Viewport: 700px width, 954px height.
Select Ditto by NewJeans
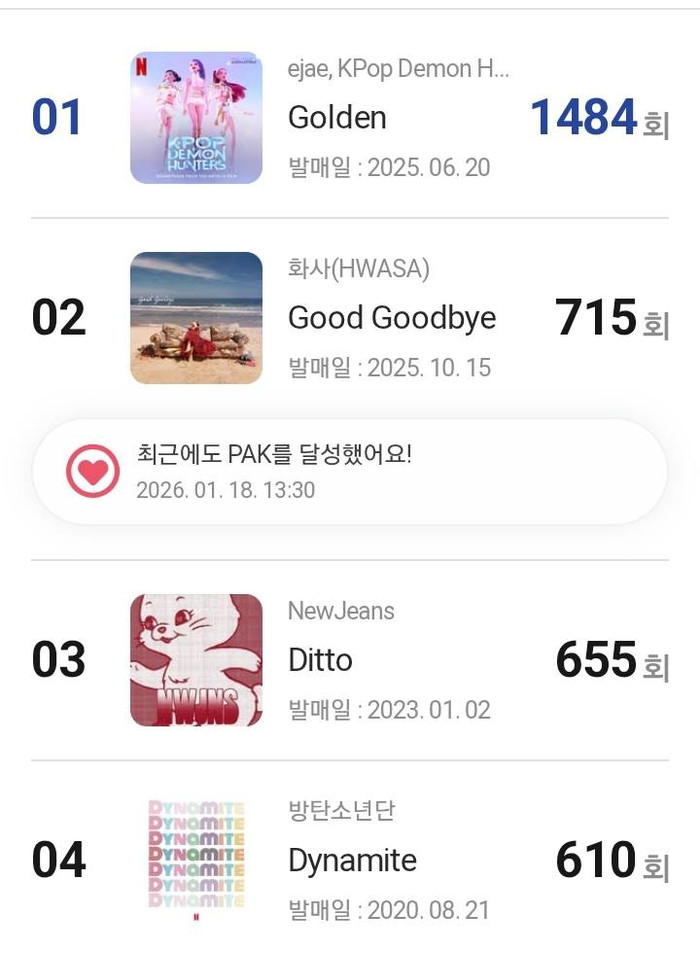pos(320,660)
